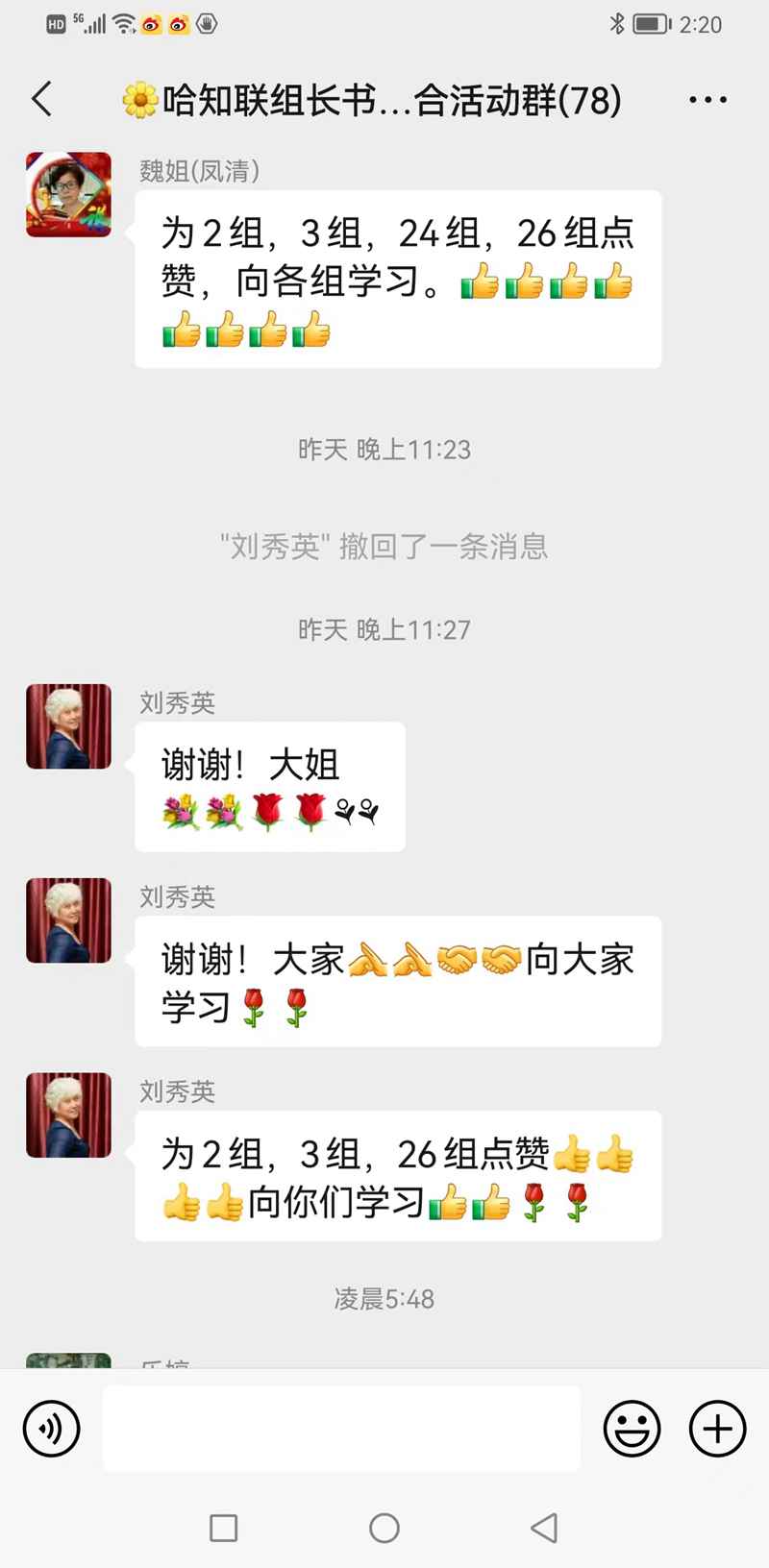
Task: Open the recent apps overview
Action: 223,1528
